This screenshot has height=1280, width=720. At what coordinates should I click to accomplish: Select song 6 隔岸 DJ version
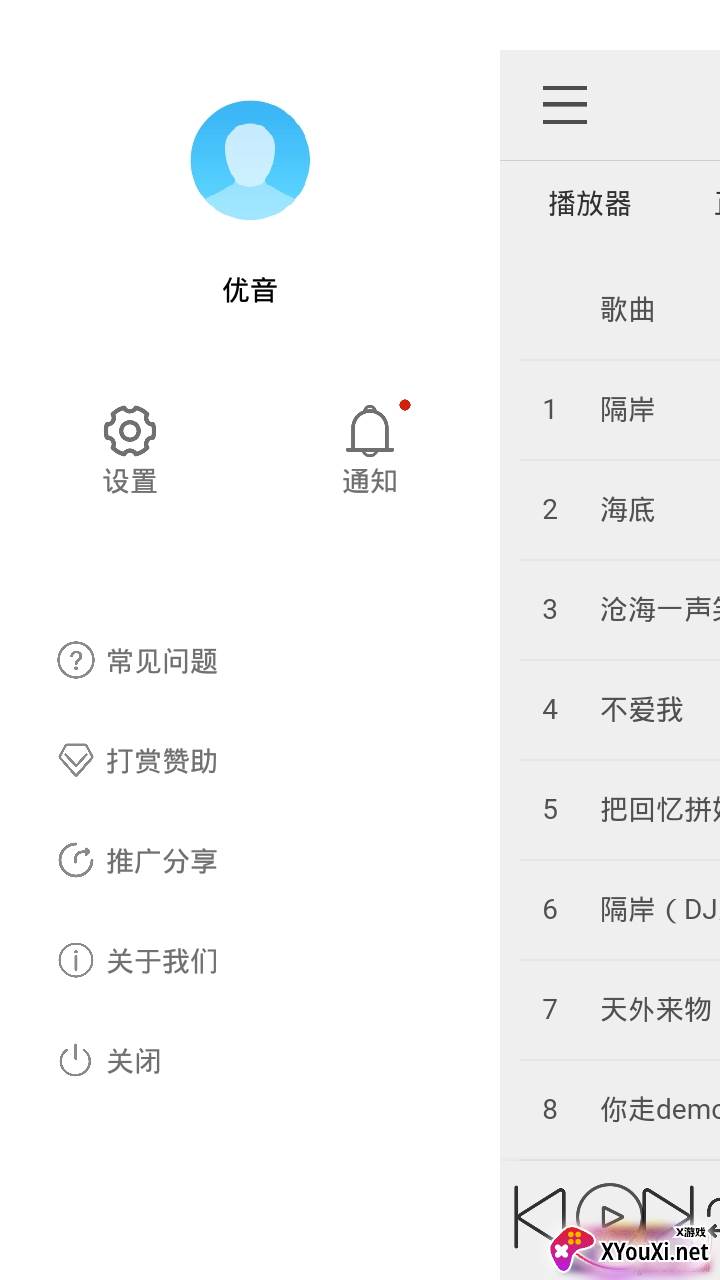pos(620,910)
